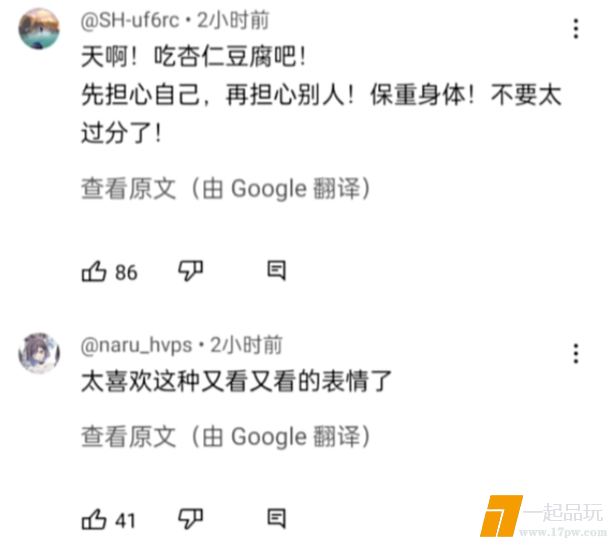
Task: Like the comment by @SH-uf6rc
Action: coord(94,271)
